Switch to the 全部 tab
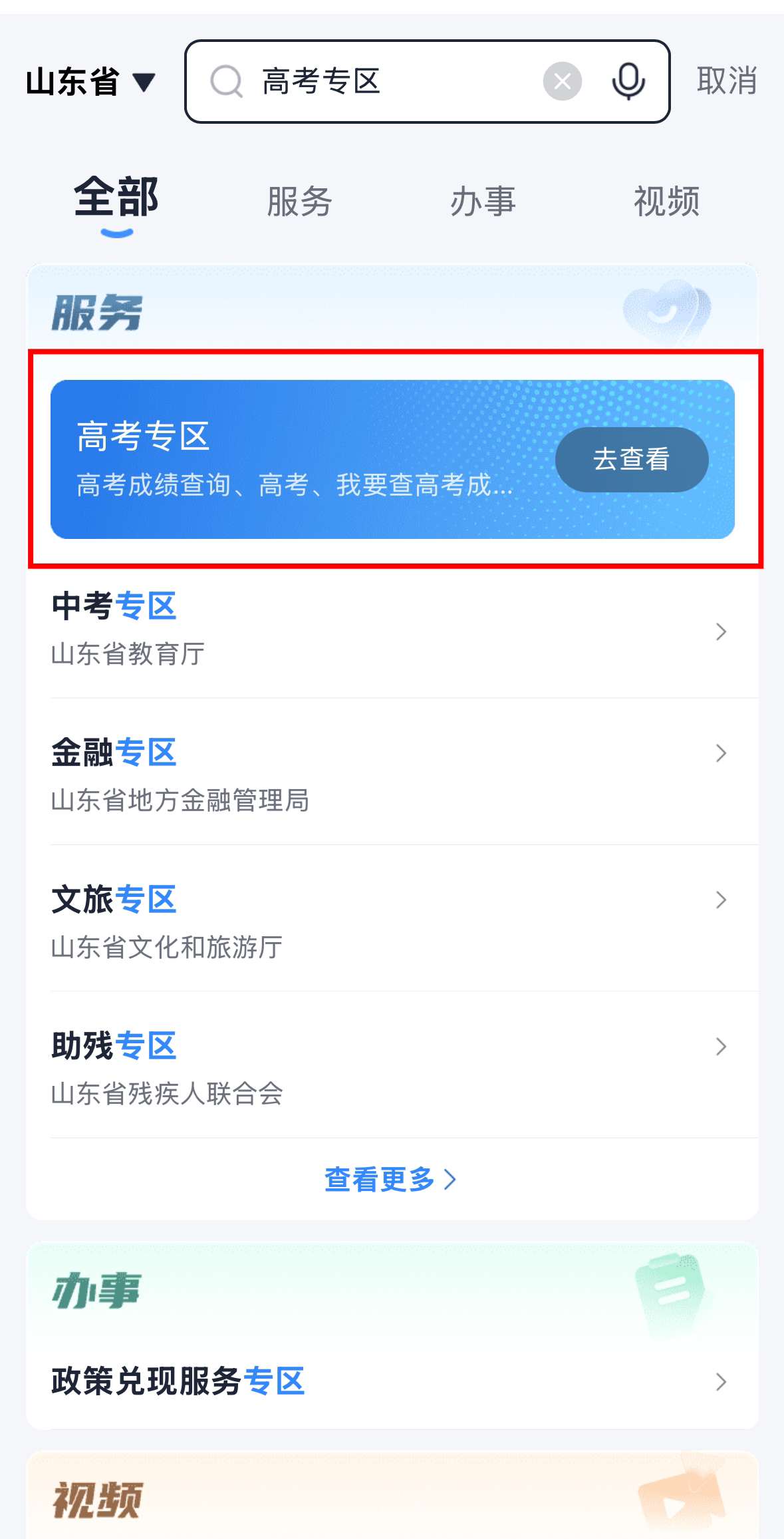 (116, 200)
